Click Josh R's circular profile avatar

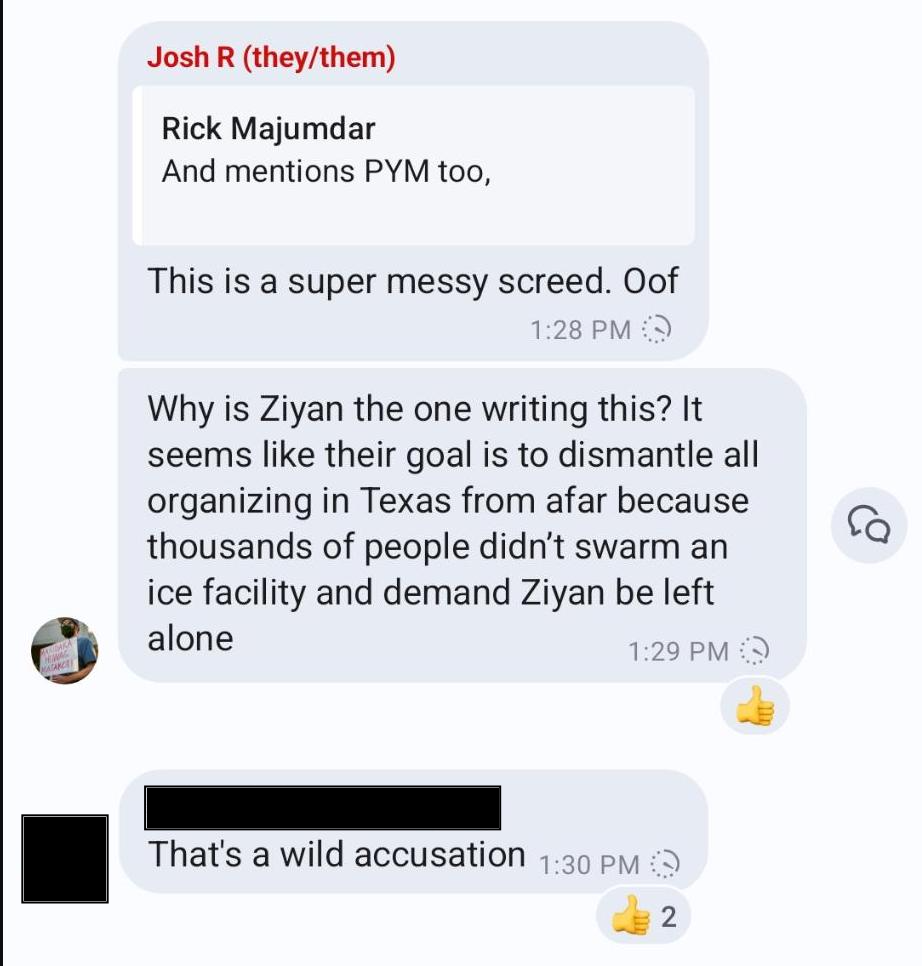click(62, 649)
